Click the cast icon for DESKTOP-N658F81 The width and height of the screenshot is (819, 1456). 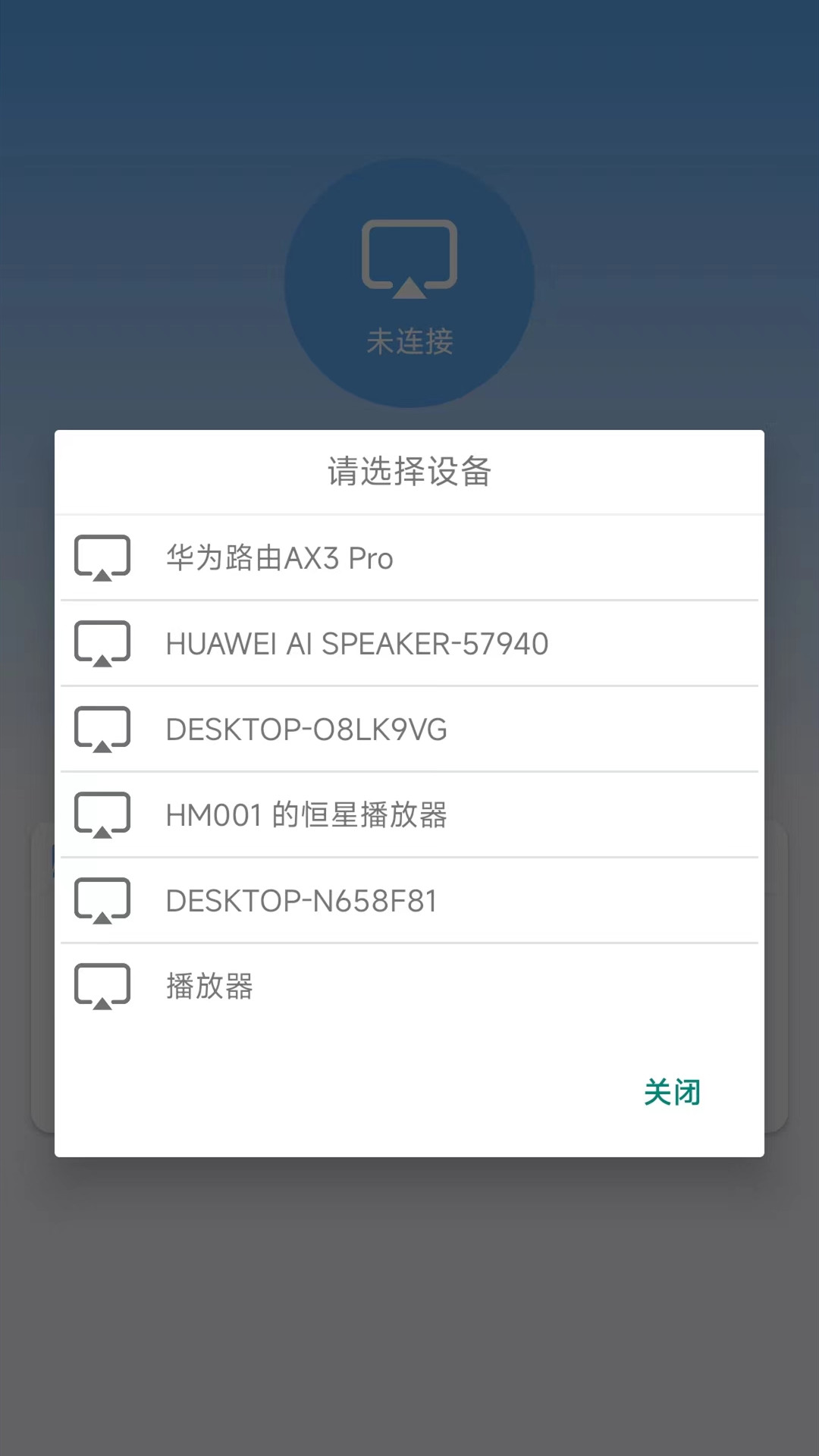point(102,900)
